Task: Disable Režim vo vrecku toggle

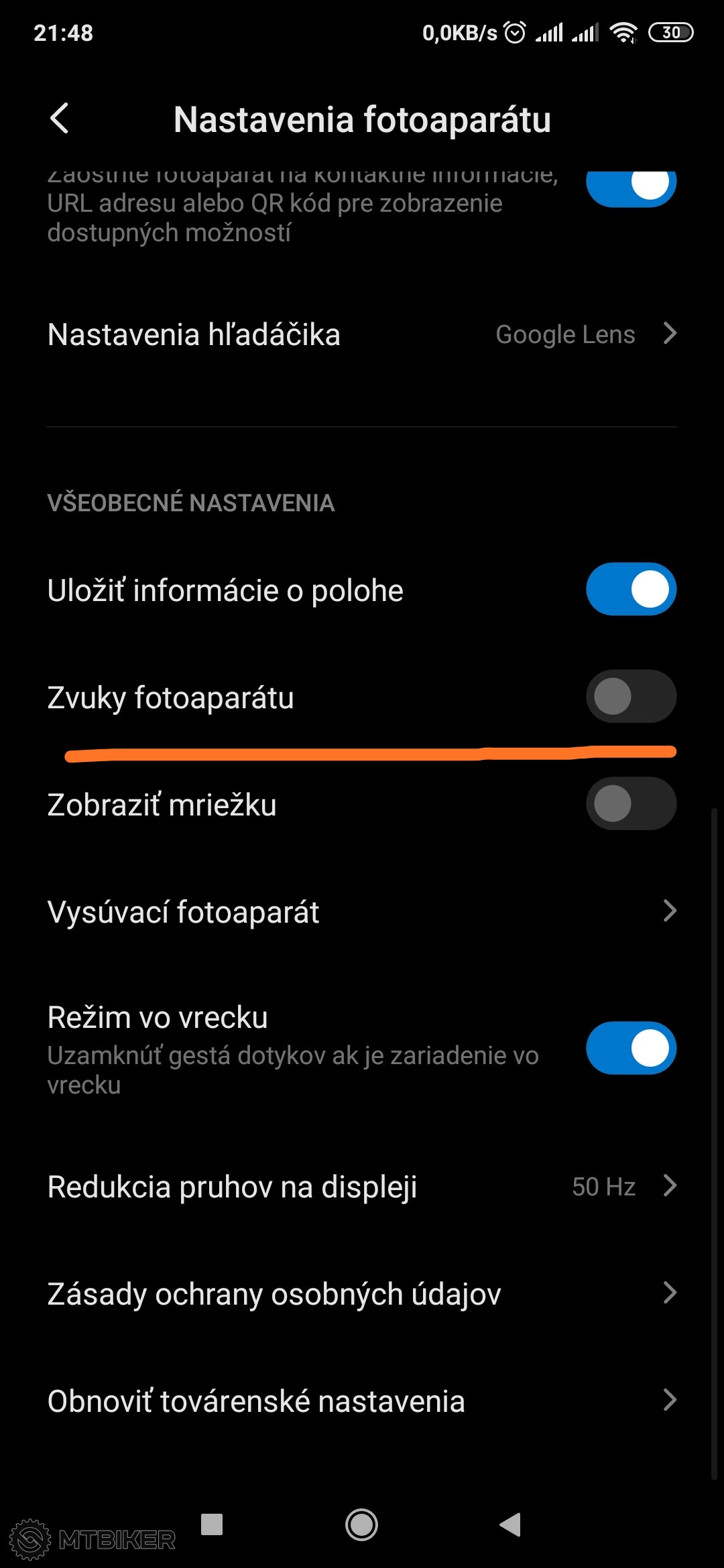Action: pos(631,1048)
